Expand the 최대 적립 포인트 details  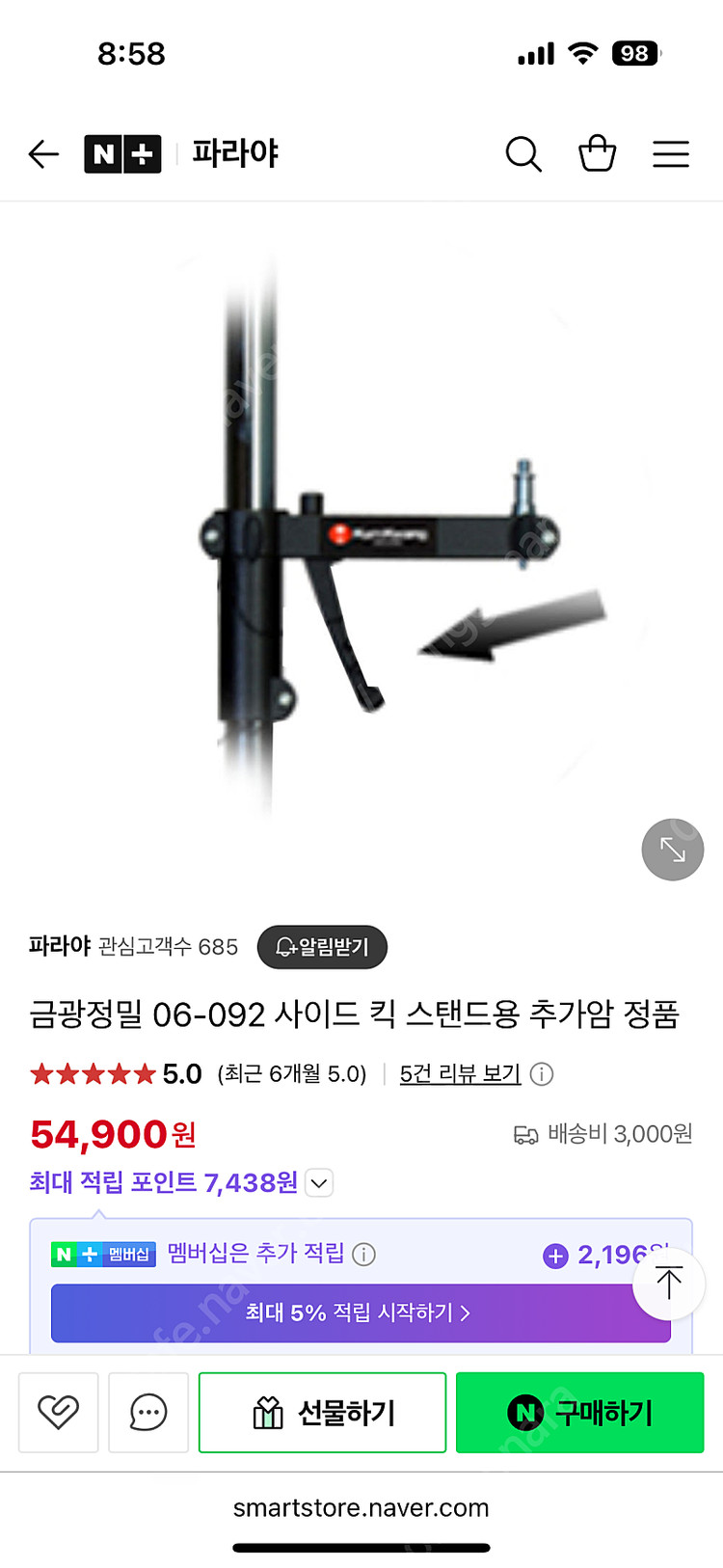318,1182
